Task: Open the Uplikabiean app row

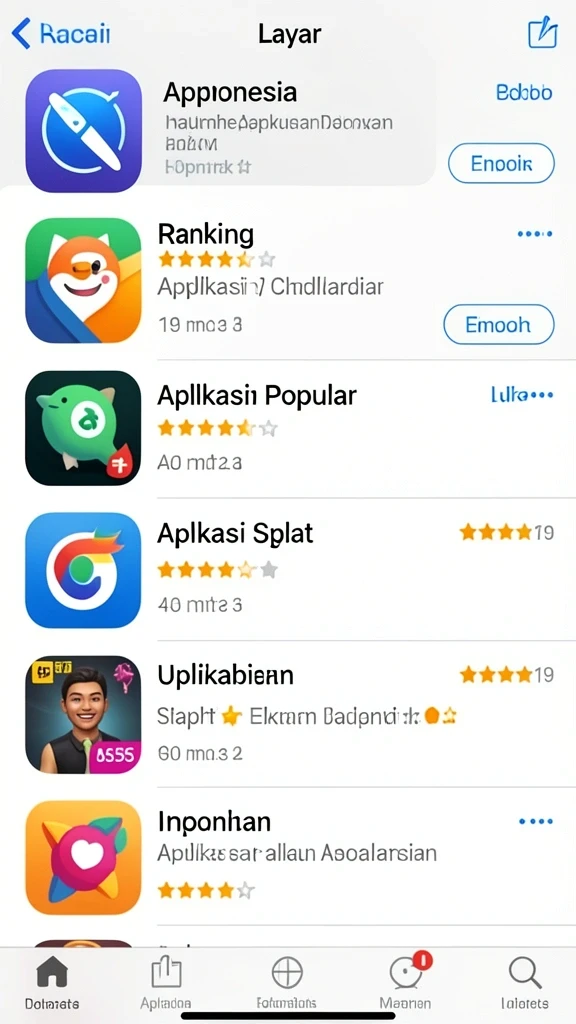Action: (x=288, y=714)
